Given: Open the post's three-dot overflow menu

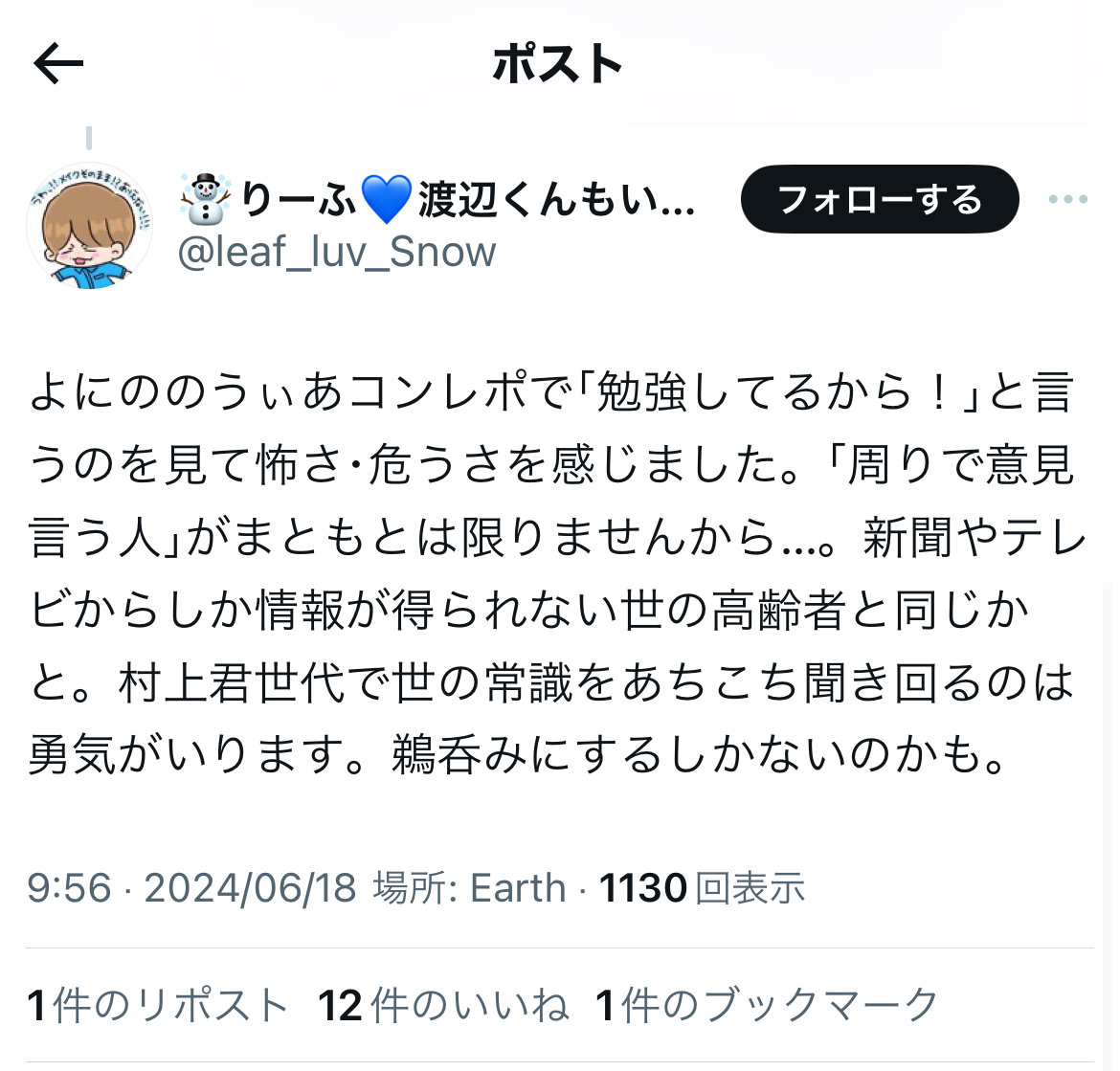Looking at the screenshot, I should 1067,199.
